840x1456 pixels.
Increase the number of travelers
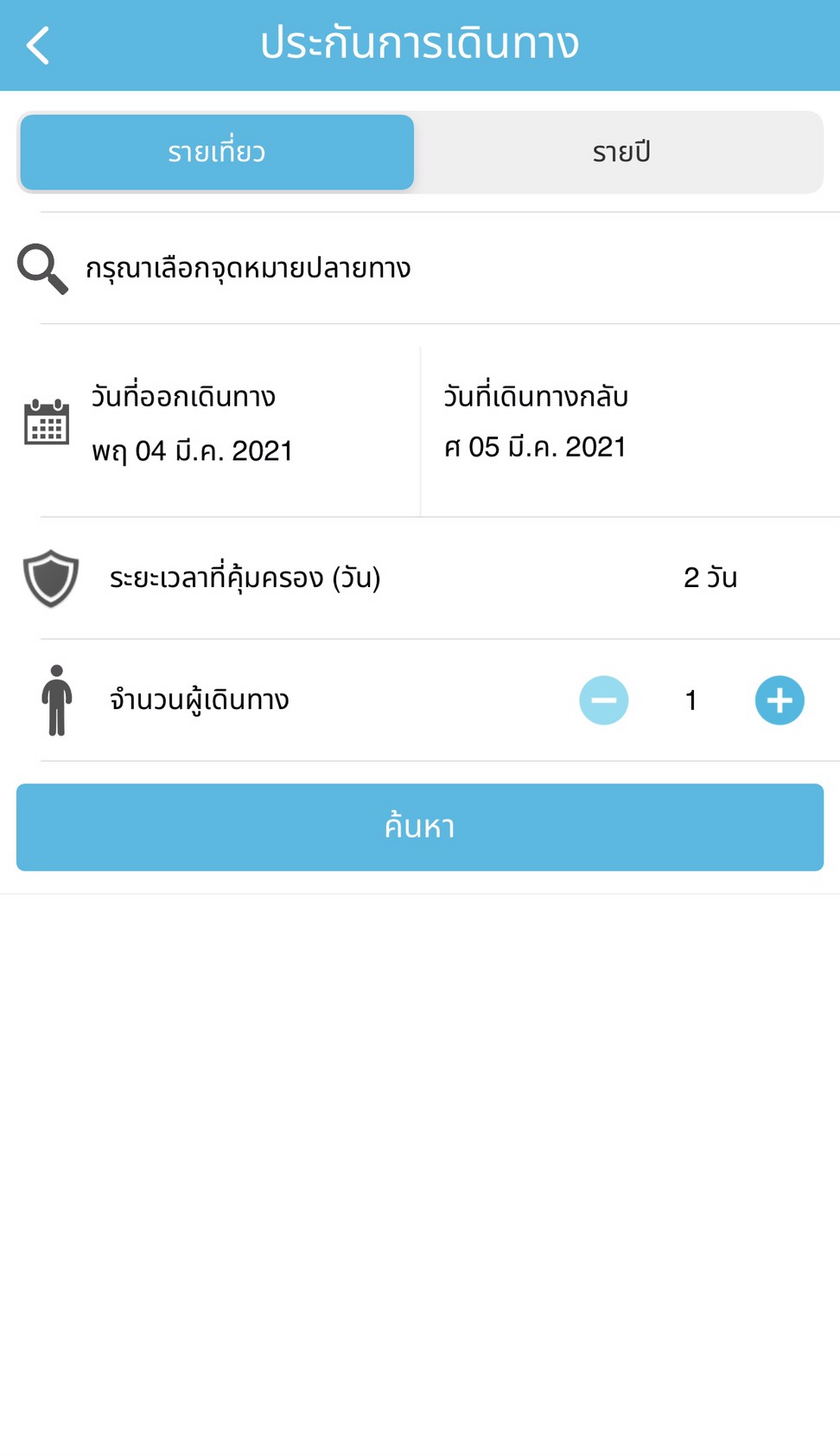pos(780,700)
